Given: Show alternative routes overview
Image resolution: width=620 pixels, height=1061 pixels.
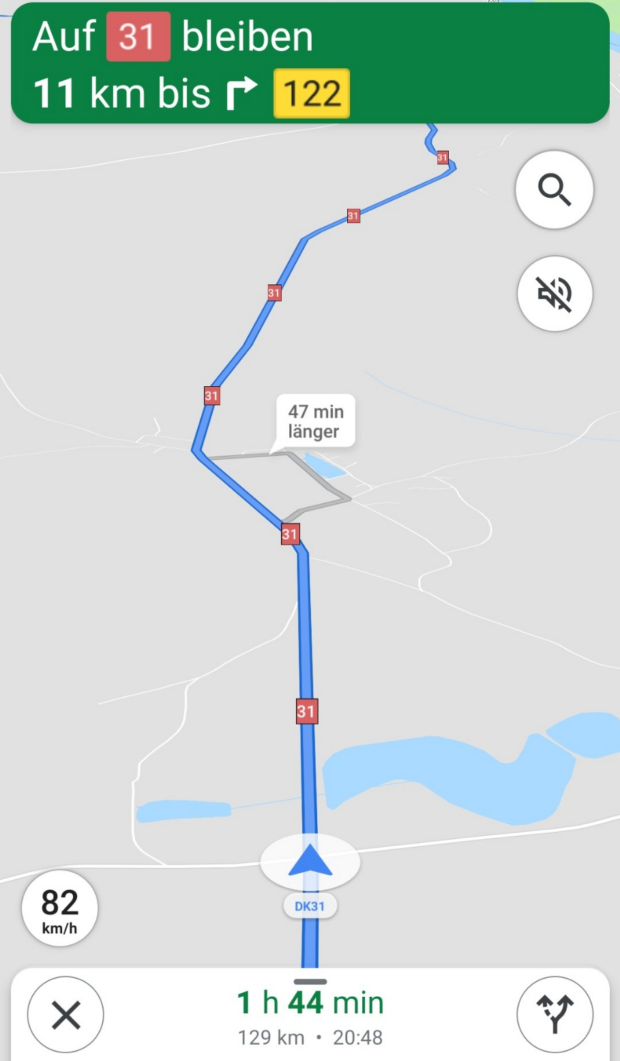Looking at the screenshot, I should point(554,1016).
